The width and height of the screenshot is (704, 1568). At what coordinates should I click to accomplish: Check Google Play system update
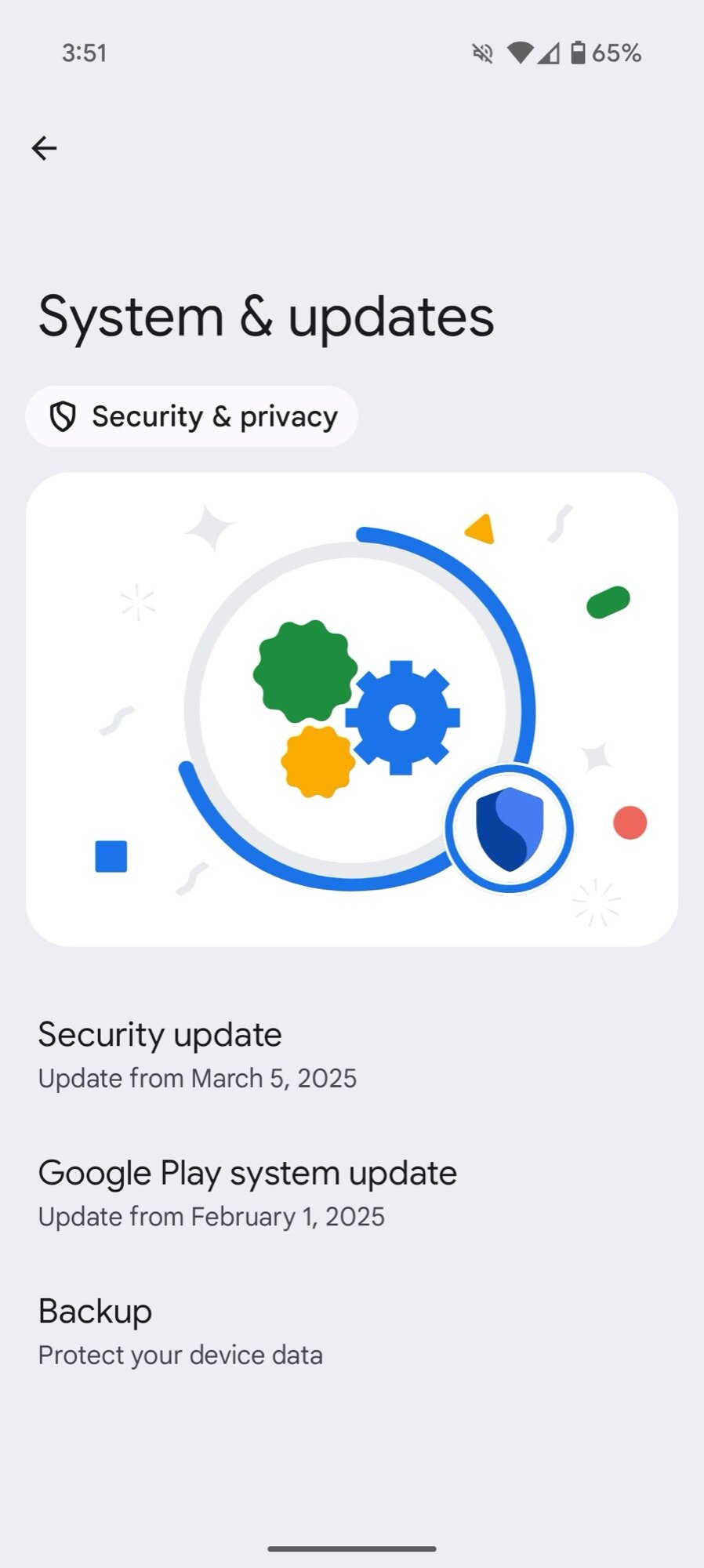pos(247,1192)
